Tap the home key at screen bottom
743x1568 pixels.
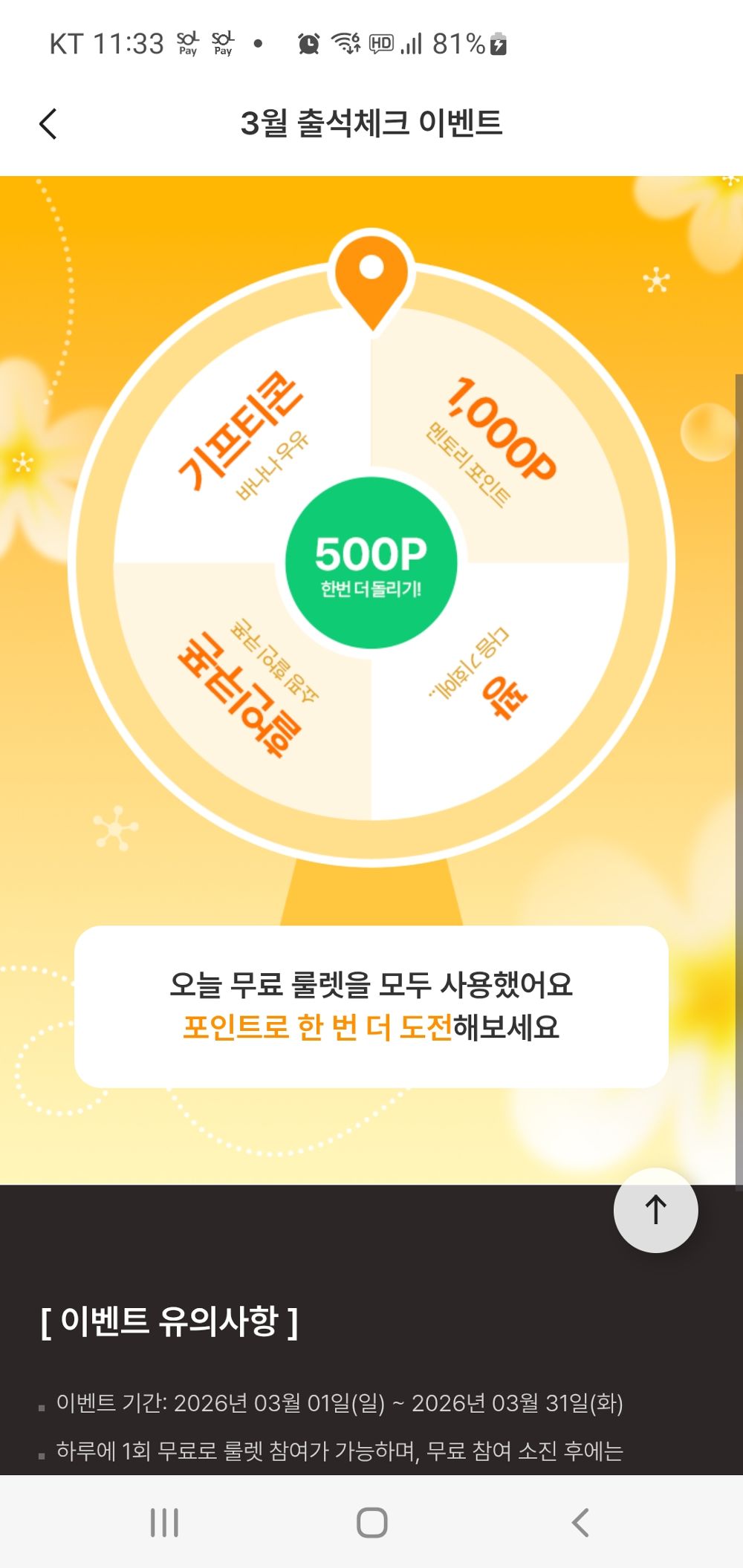pos(369,1521)
